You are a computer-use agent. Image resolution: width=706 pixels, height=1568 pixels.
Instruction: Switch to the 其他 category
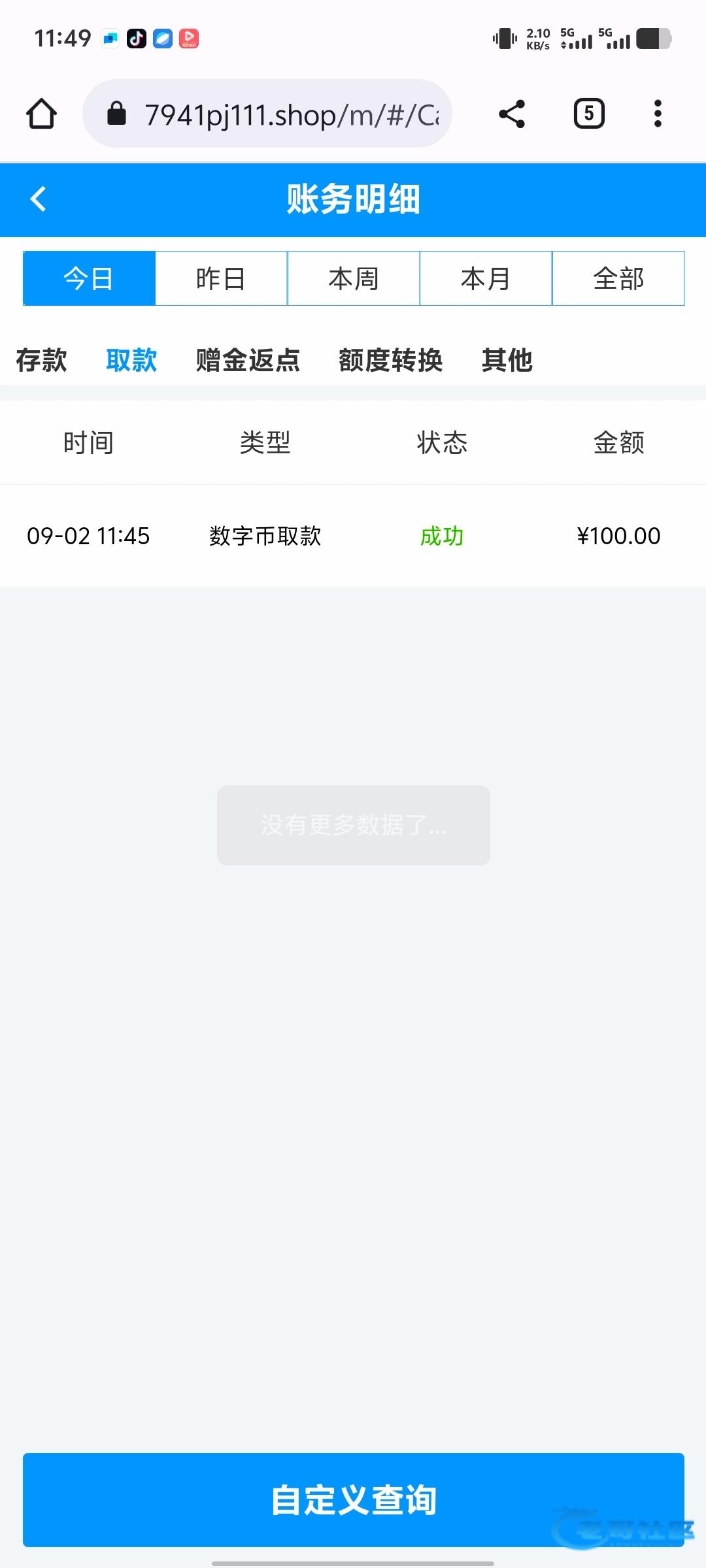[x=507, y=360]
